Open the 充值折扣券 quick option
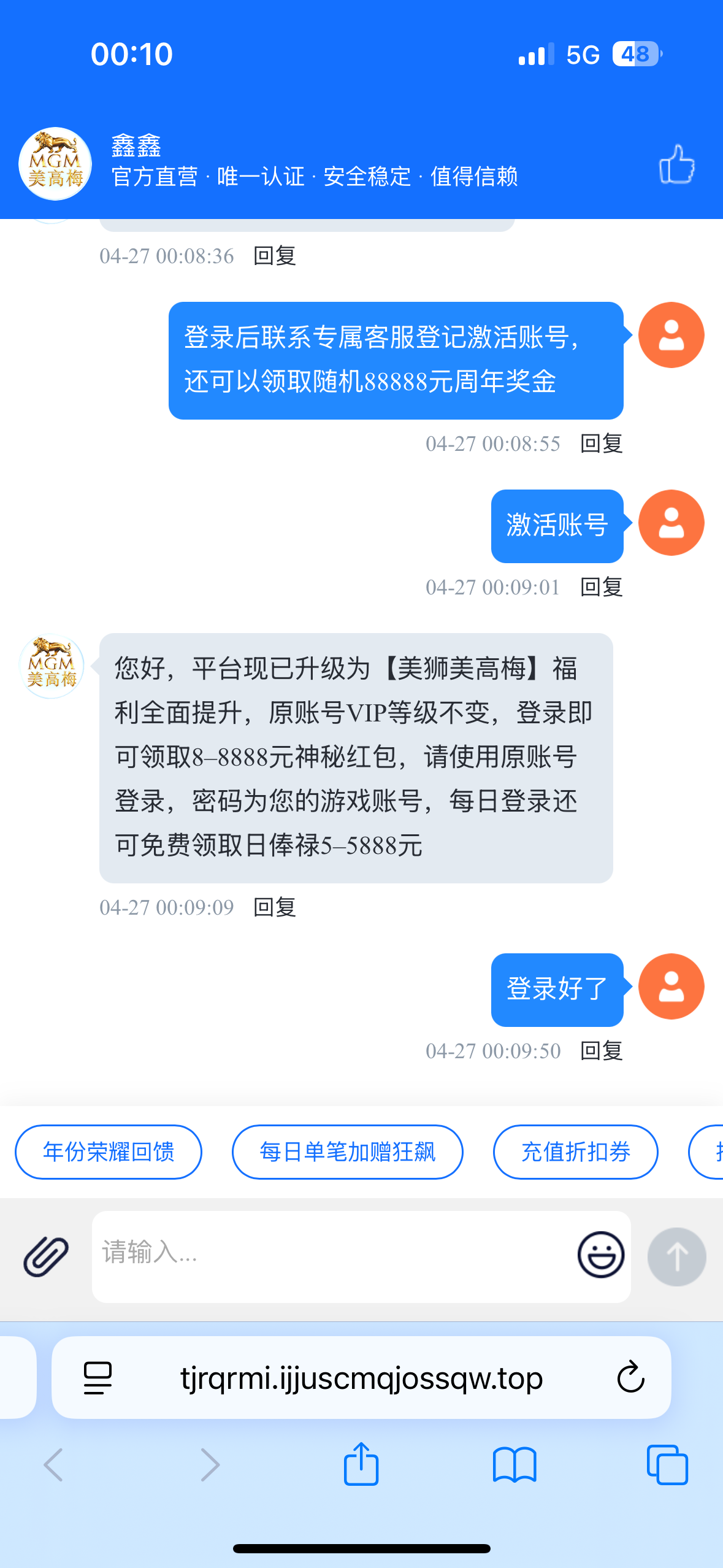The width and height of the screenshot is (723, 1568). pos(575,1152)
